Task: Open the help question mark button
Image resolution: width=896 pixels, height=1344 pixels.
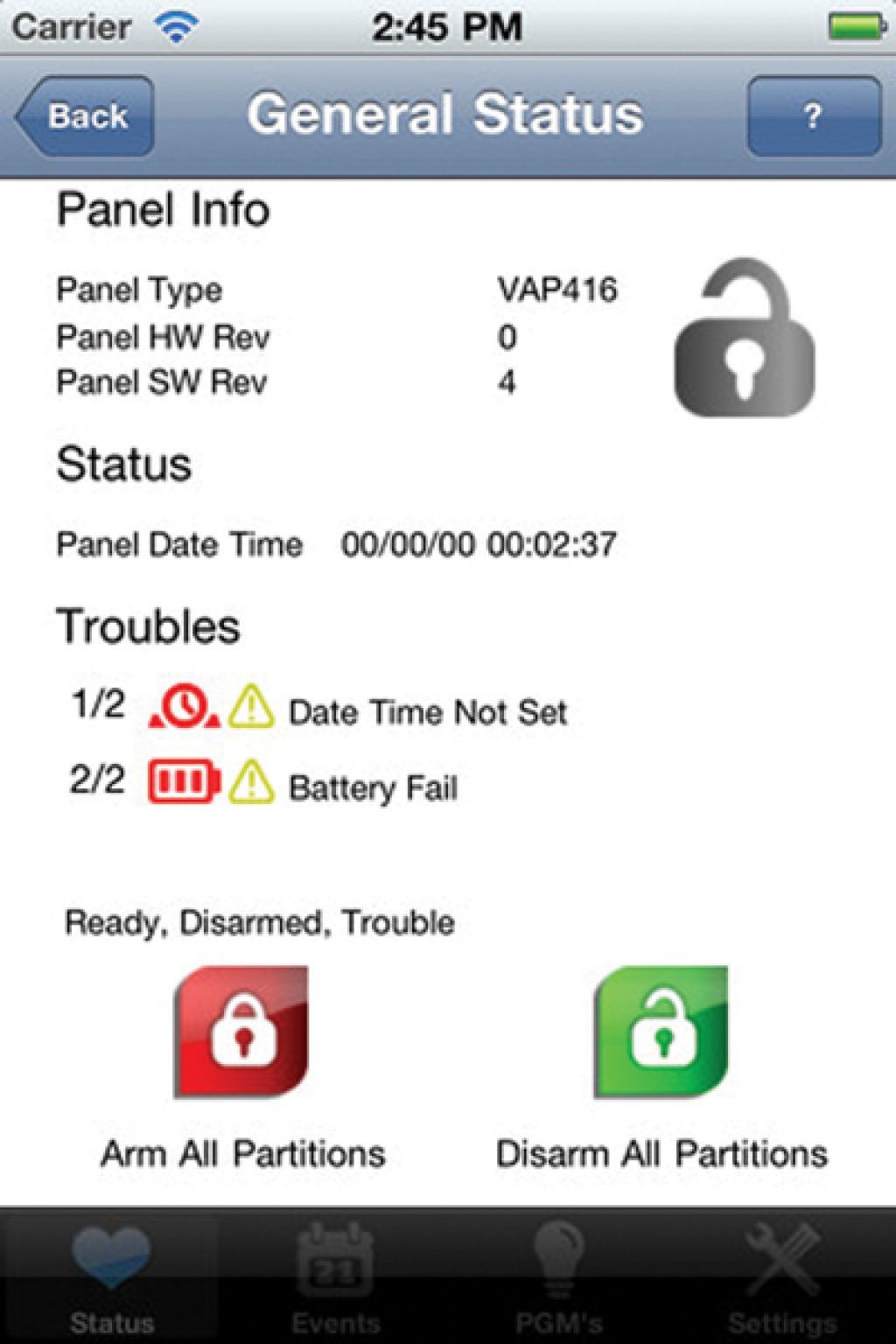Action: coord(813,116)
